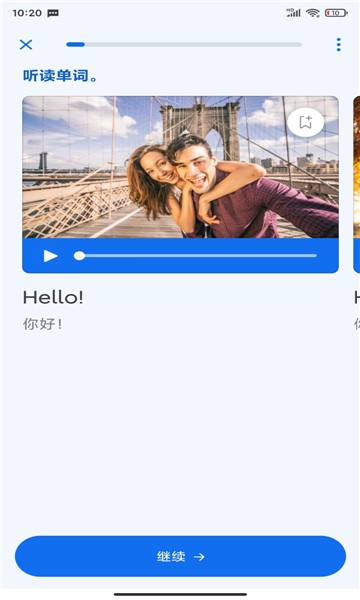The height and width of the screenshot is (600, 360).
Task: Continue with the 继续 button
Action: [x=180, y=556]
